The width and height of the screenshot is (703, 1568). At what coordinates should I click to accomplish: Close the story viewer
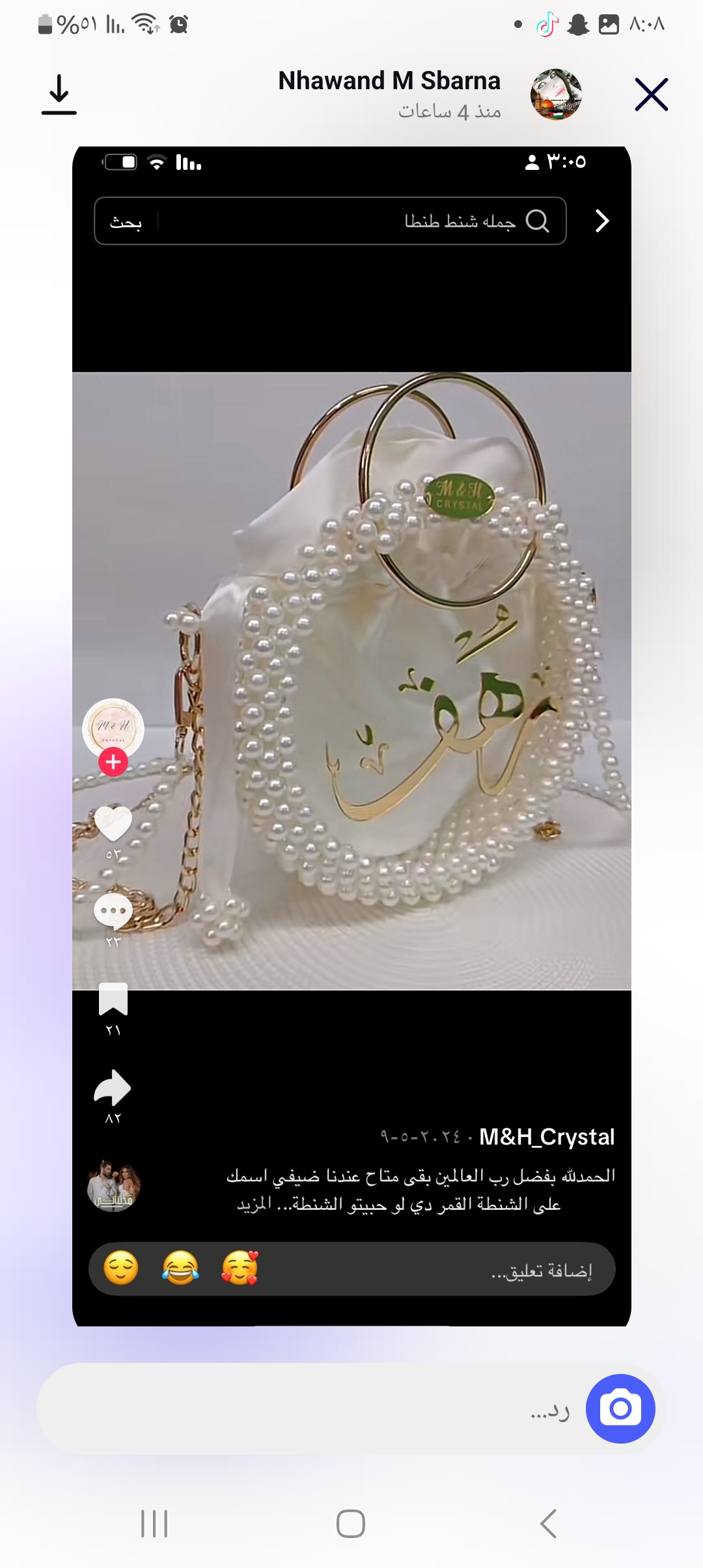[x=651, y=95]
